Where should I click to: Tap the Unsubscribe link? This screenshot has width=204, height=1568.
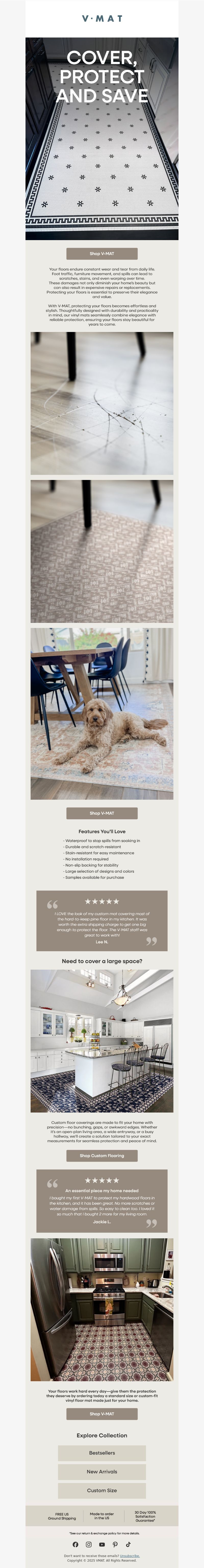point(130,1555)
